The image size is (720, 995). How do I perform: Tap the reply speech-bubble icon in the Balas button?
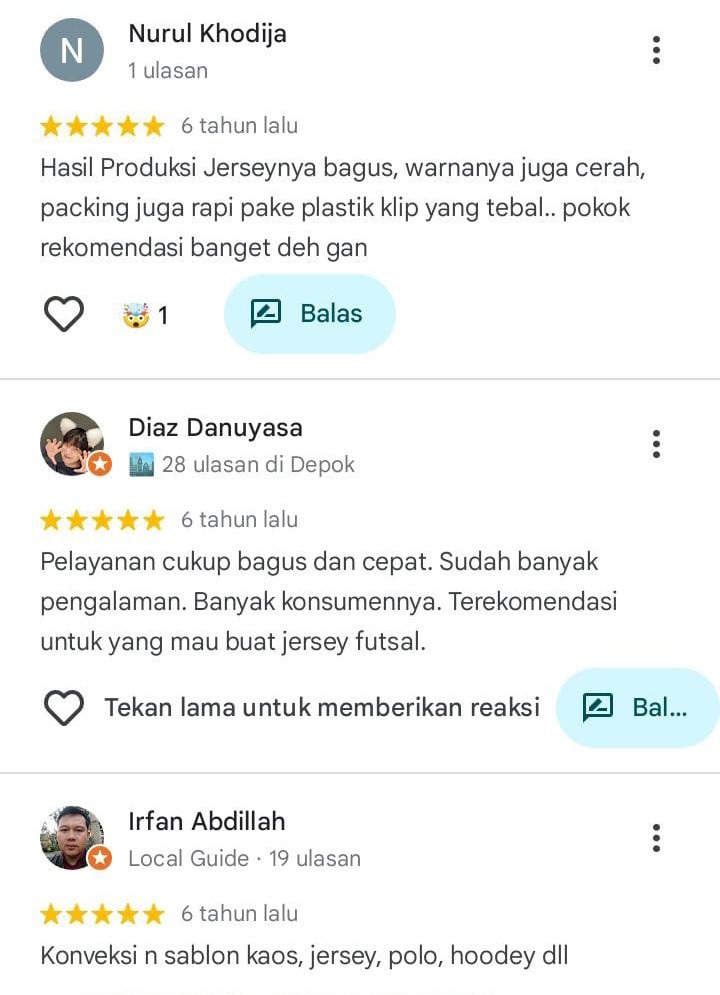click(x=267, y=313)
